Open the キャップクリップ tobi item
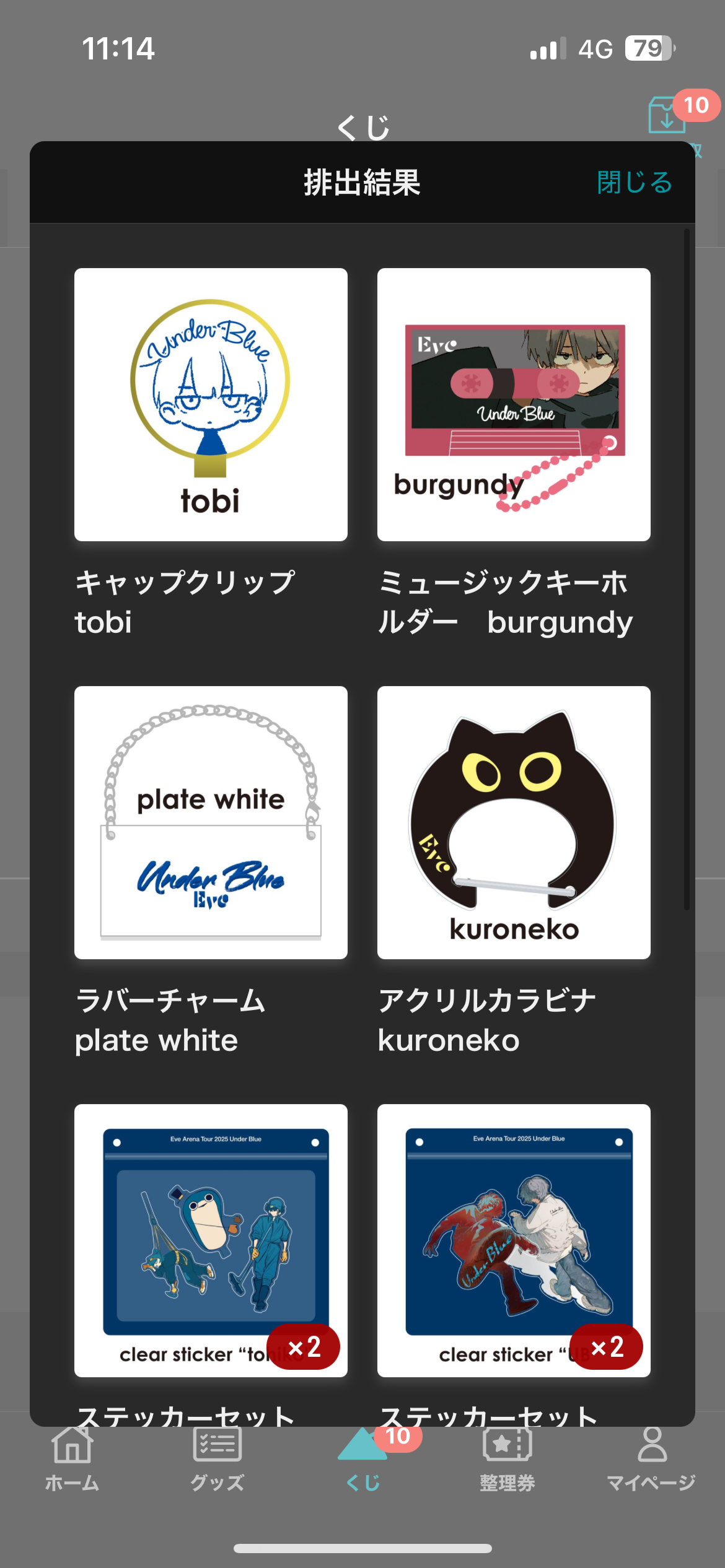This screenshot has width=725, height=1568. click(211, 404)
